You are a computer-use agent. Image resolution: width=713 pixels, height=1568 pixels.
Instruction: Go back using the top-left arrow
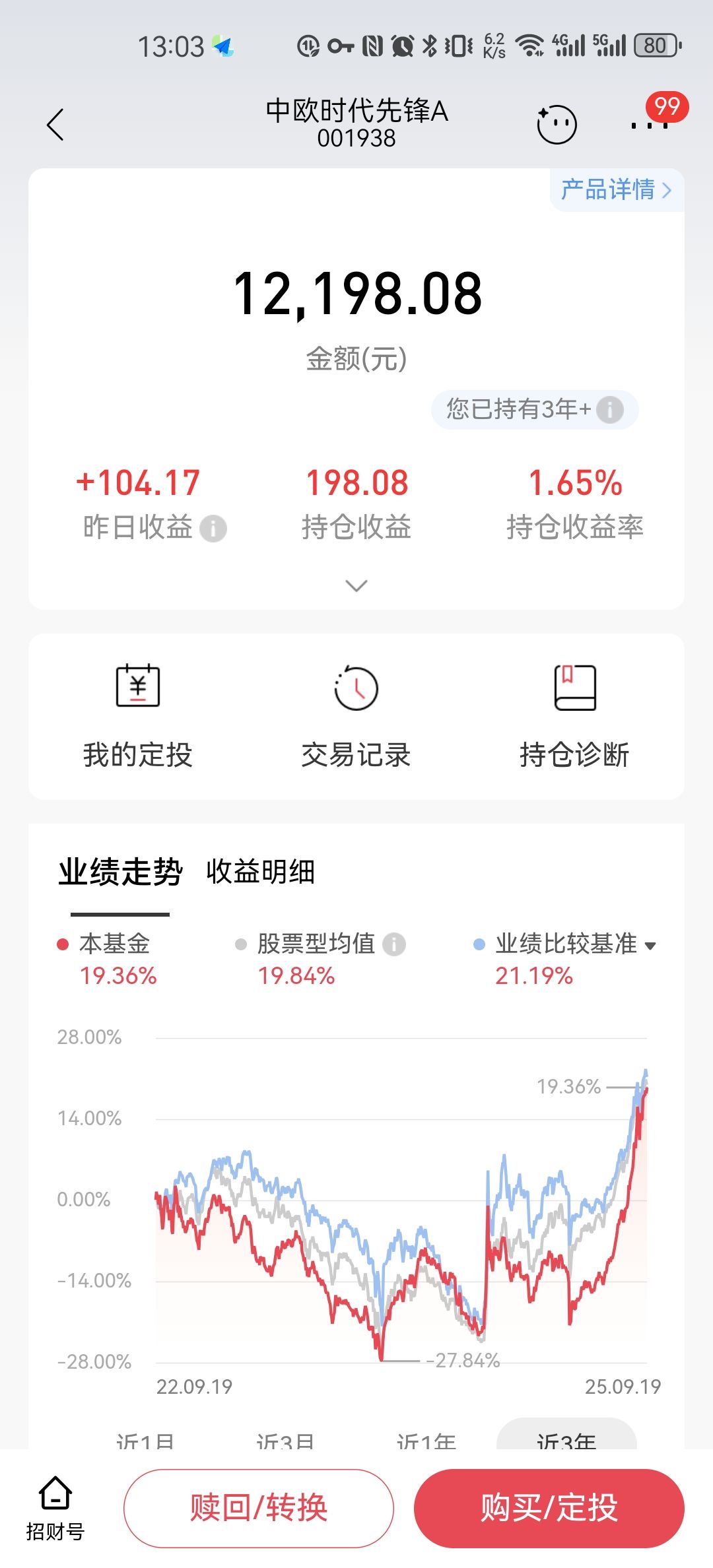pyautogui.click(x=55, y=124)
